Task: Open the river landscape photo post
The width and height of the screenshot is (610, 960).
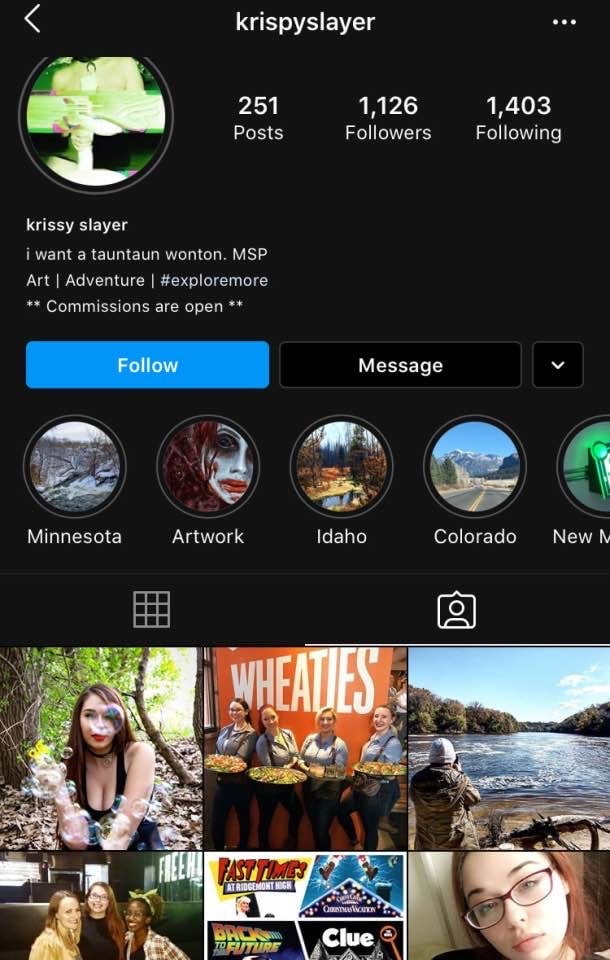Action: 509,747
